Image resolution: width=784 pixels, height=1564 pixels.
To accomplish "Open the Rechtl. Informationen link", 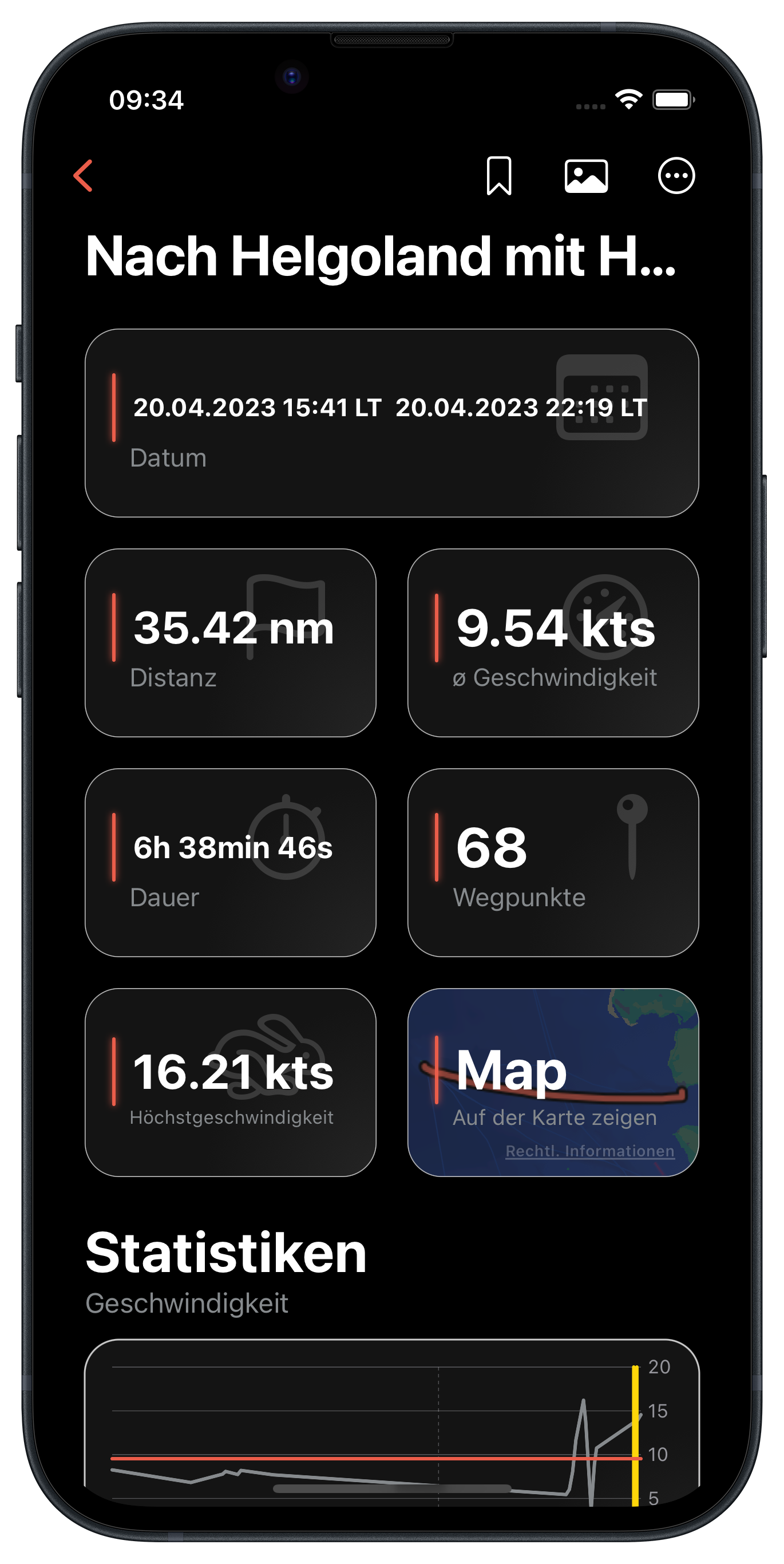I will tap(590, 1151).
